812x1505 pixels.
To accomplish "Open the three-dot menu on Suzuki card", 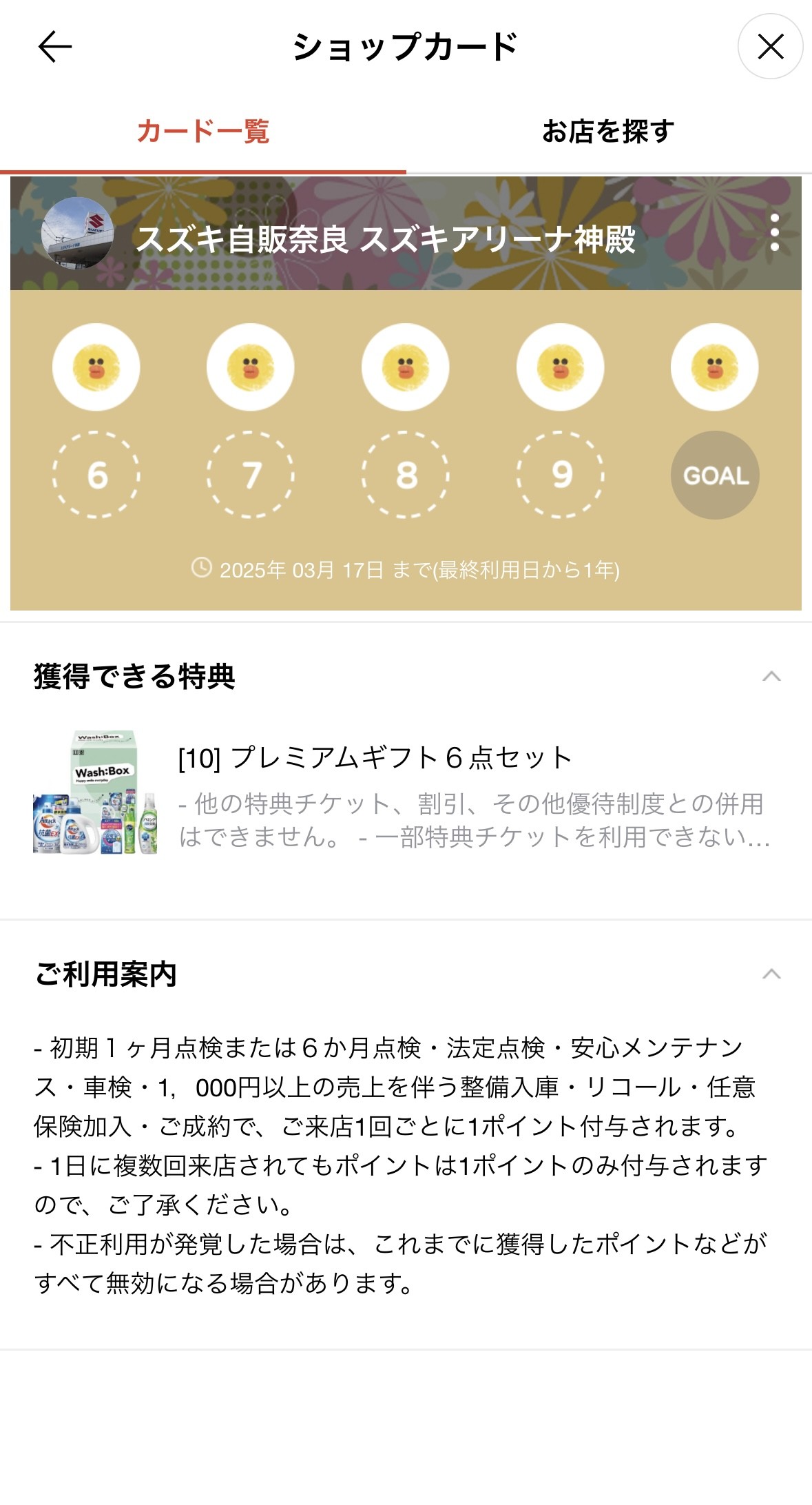I will pyautogui.click(x=775, y=232).
